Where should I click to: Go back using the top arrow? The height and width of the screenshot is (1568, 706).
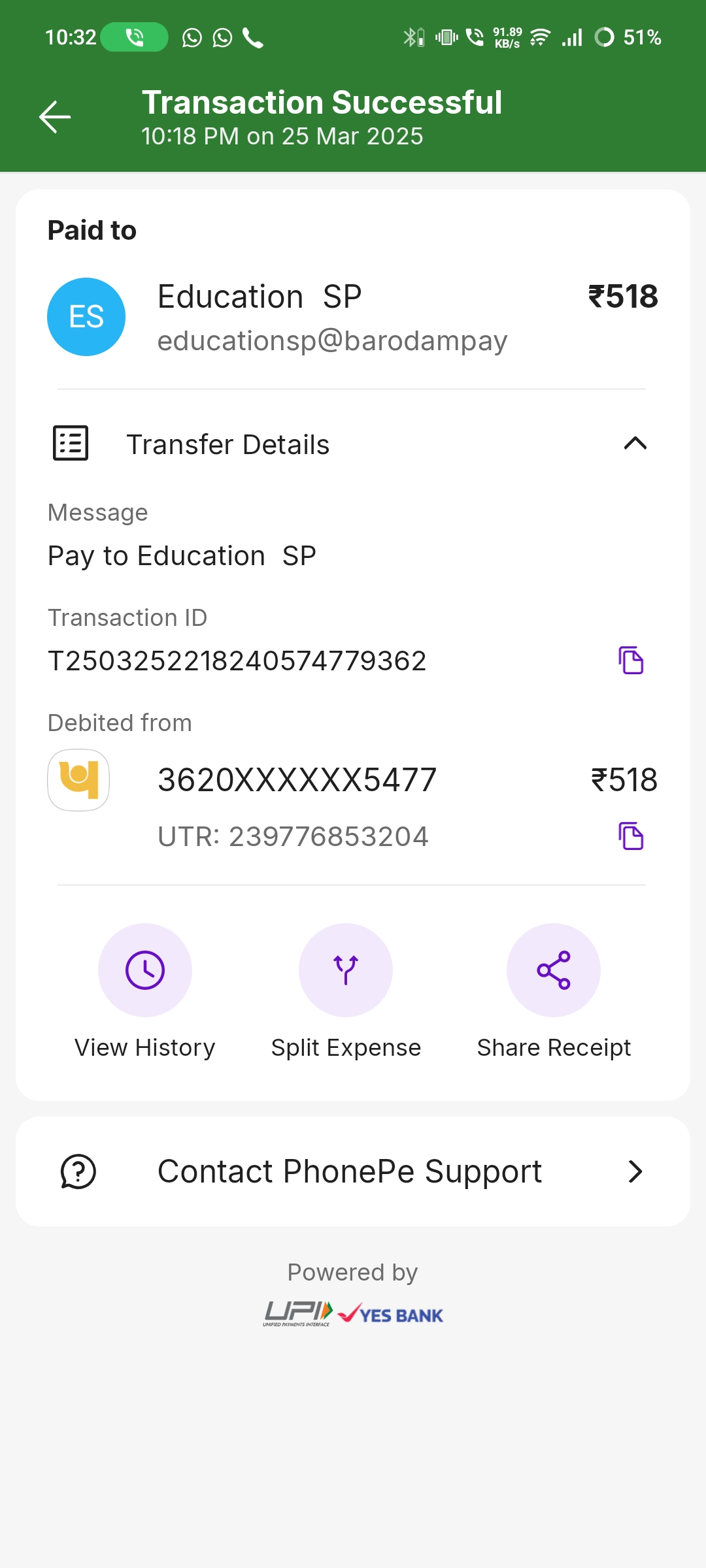click(x=55, y=117)
